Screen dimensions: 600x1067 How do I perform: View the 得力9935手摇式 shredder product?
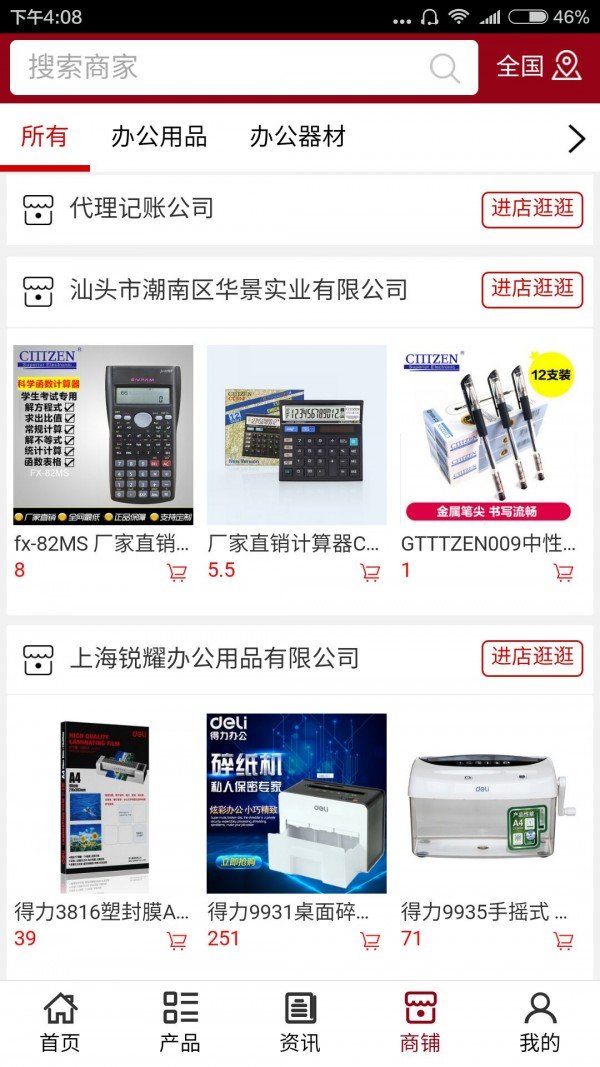coord(490,803)
